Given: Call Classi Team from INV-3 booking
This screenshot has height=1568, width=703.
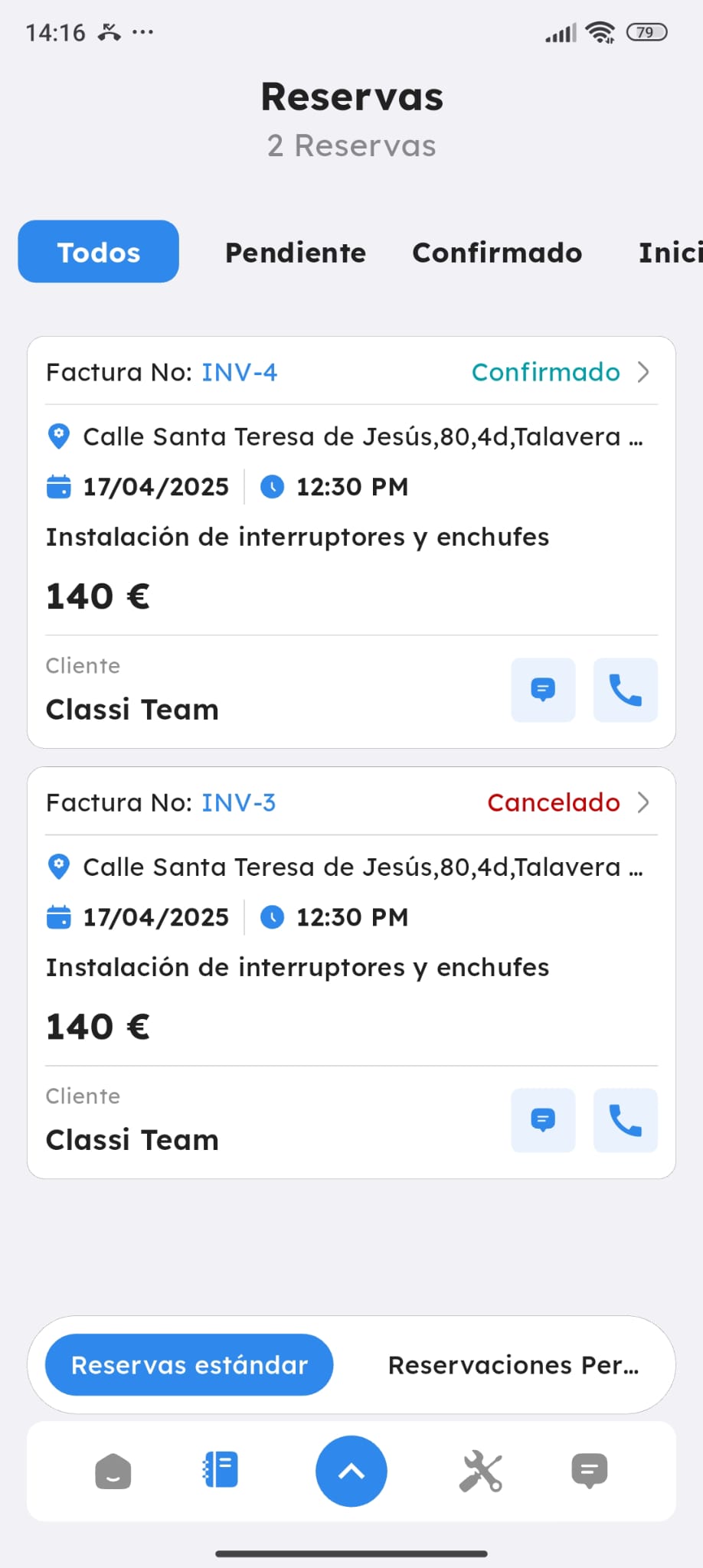Looking at the screenshot, I should [x=625, y=1120].
